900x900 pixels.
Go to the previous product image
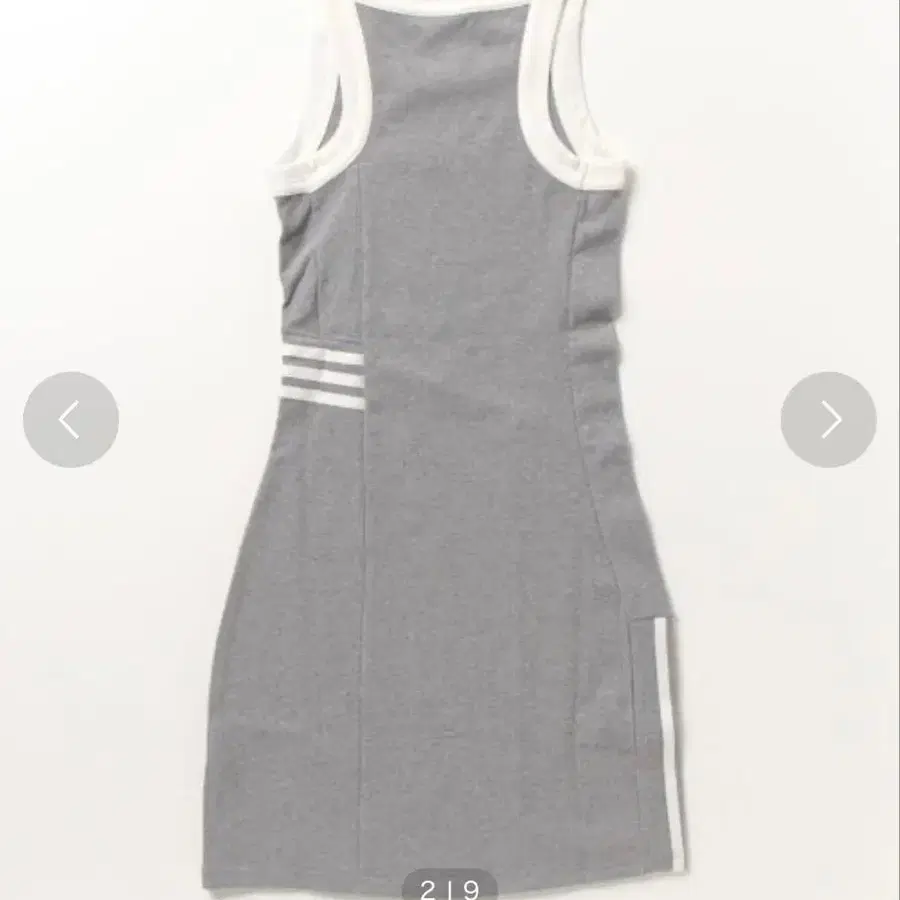(70, 420)
